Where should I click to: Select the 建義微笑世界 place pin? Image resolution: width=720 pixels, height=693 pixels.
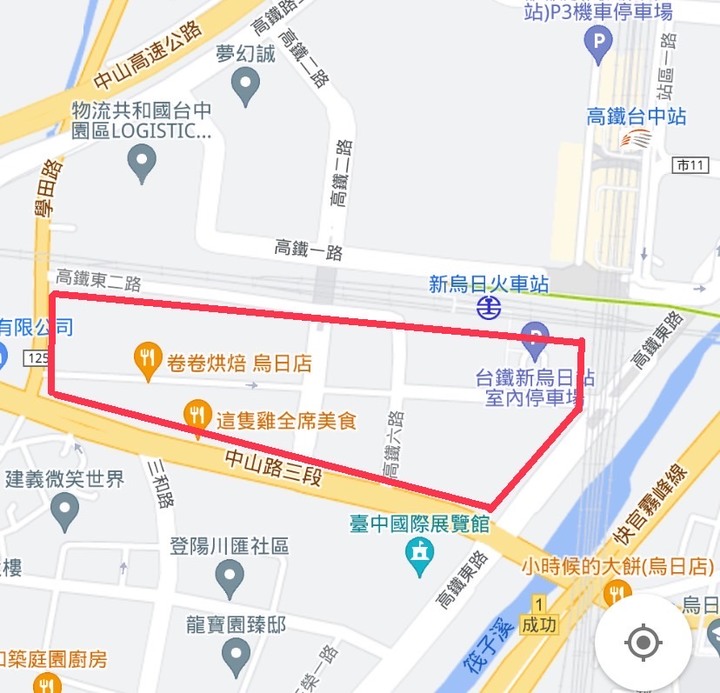coord(65,511)
